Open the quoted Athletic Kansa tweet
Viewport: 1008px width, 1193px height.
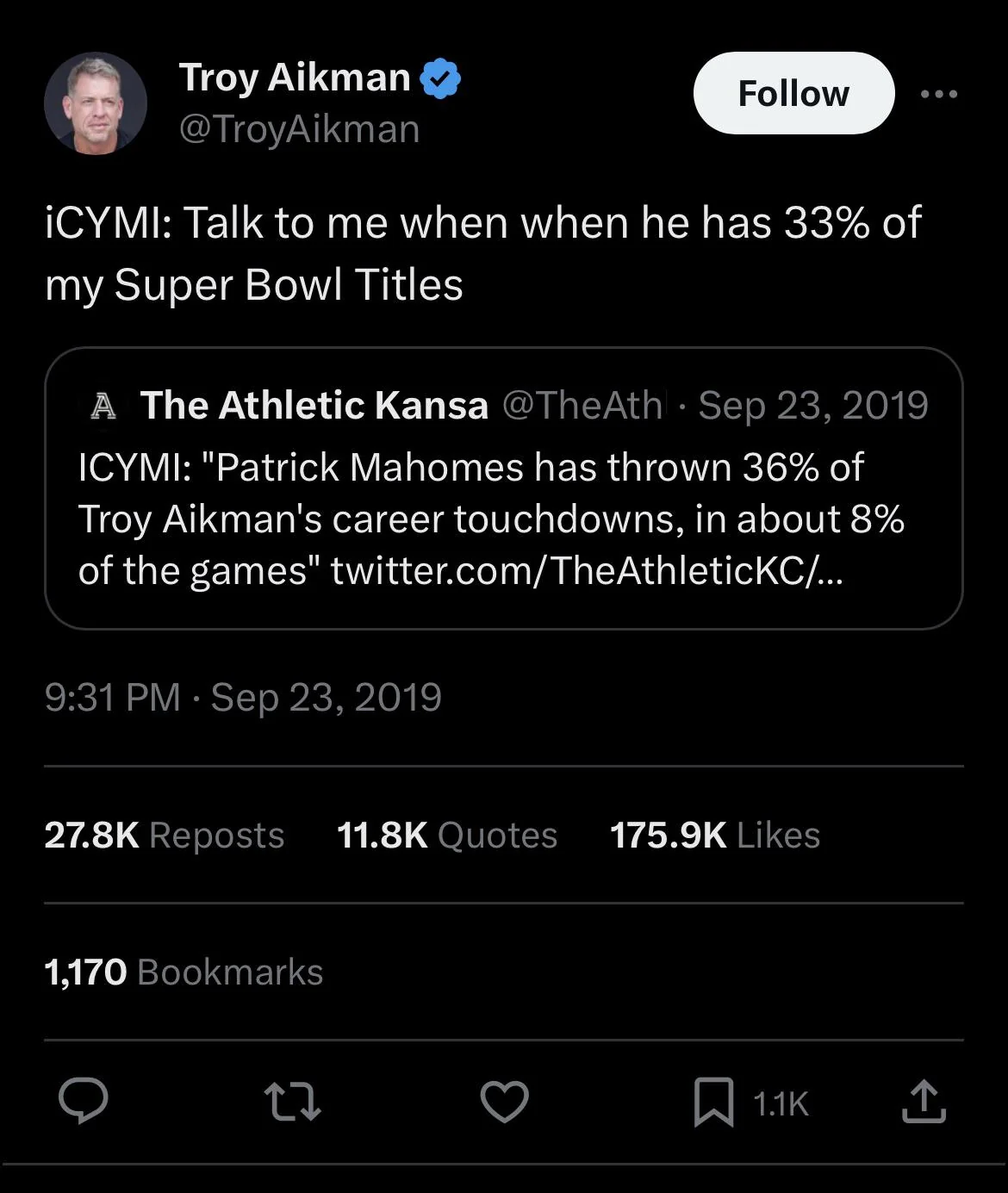click(504, 487)
